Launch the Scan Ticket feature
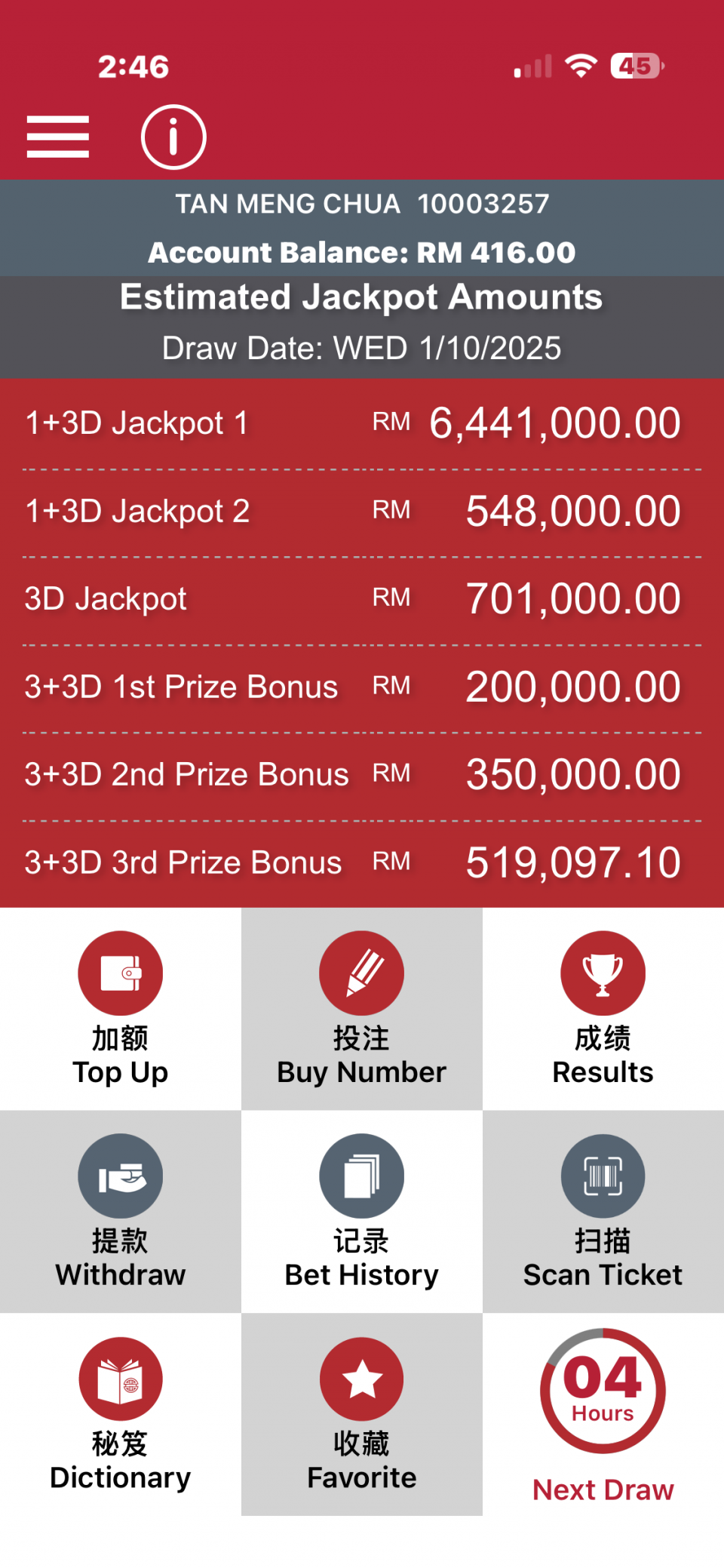724x1568 pixels. pyautogui.click(x=603, y=1211)
